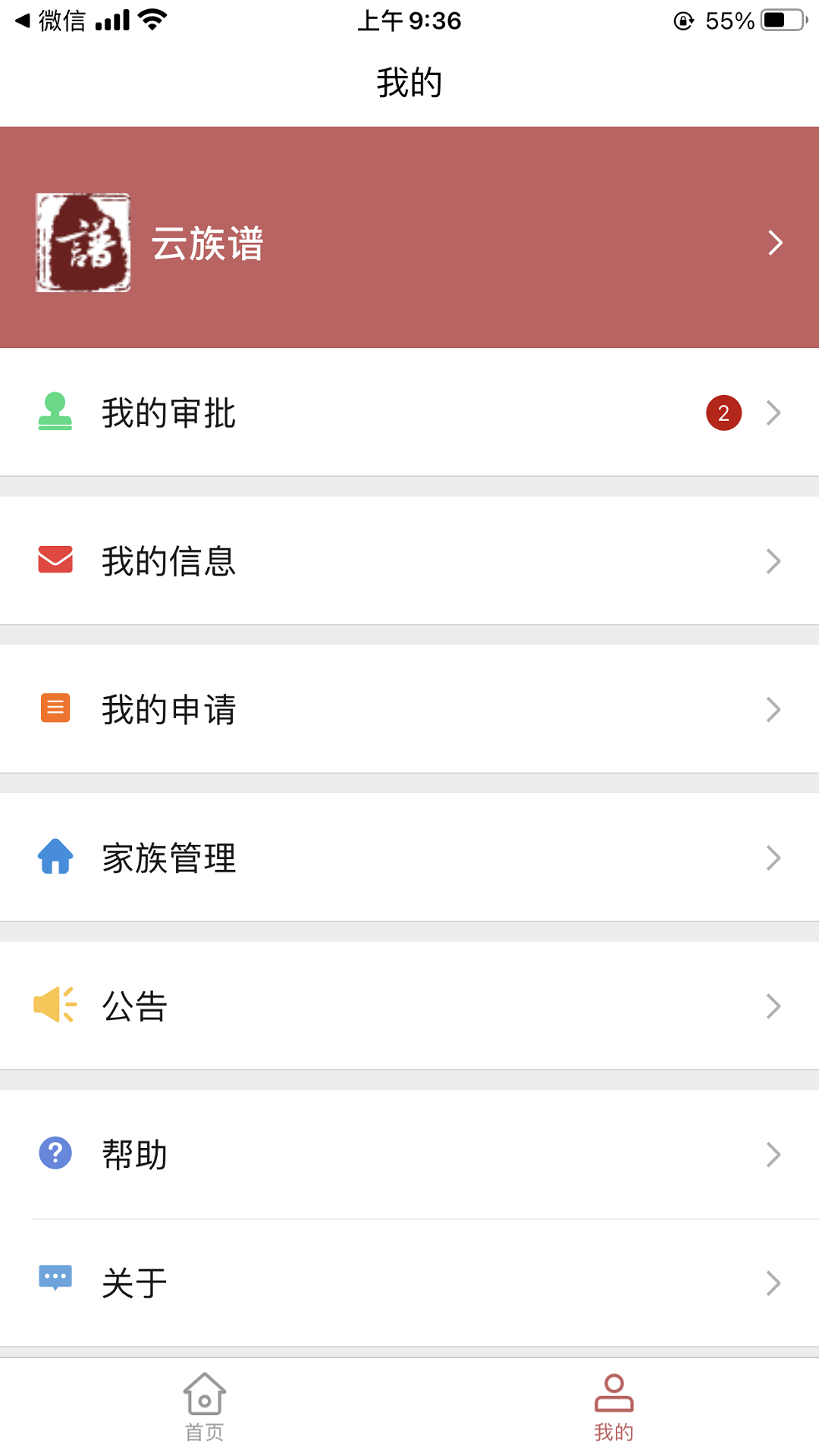Screen dimensions: 819x1456
Task: Return to 微信 via status bar back
Action: pyautogui.click(x=50, y=20)
